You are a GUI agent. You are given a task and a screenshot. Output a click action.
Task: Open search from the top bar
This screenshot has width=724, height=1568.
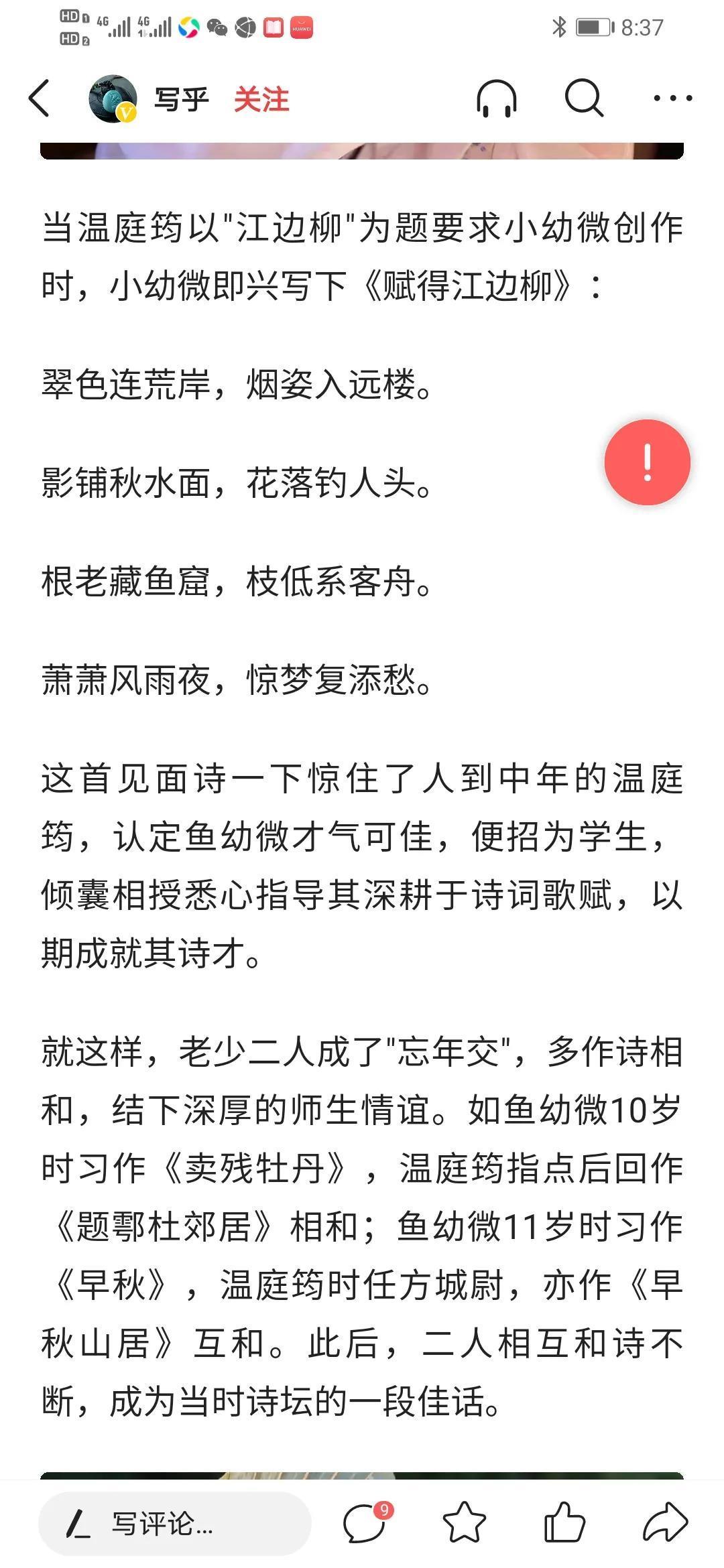[584, 99]
